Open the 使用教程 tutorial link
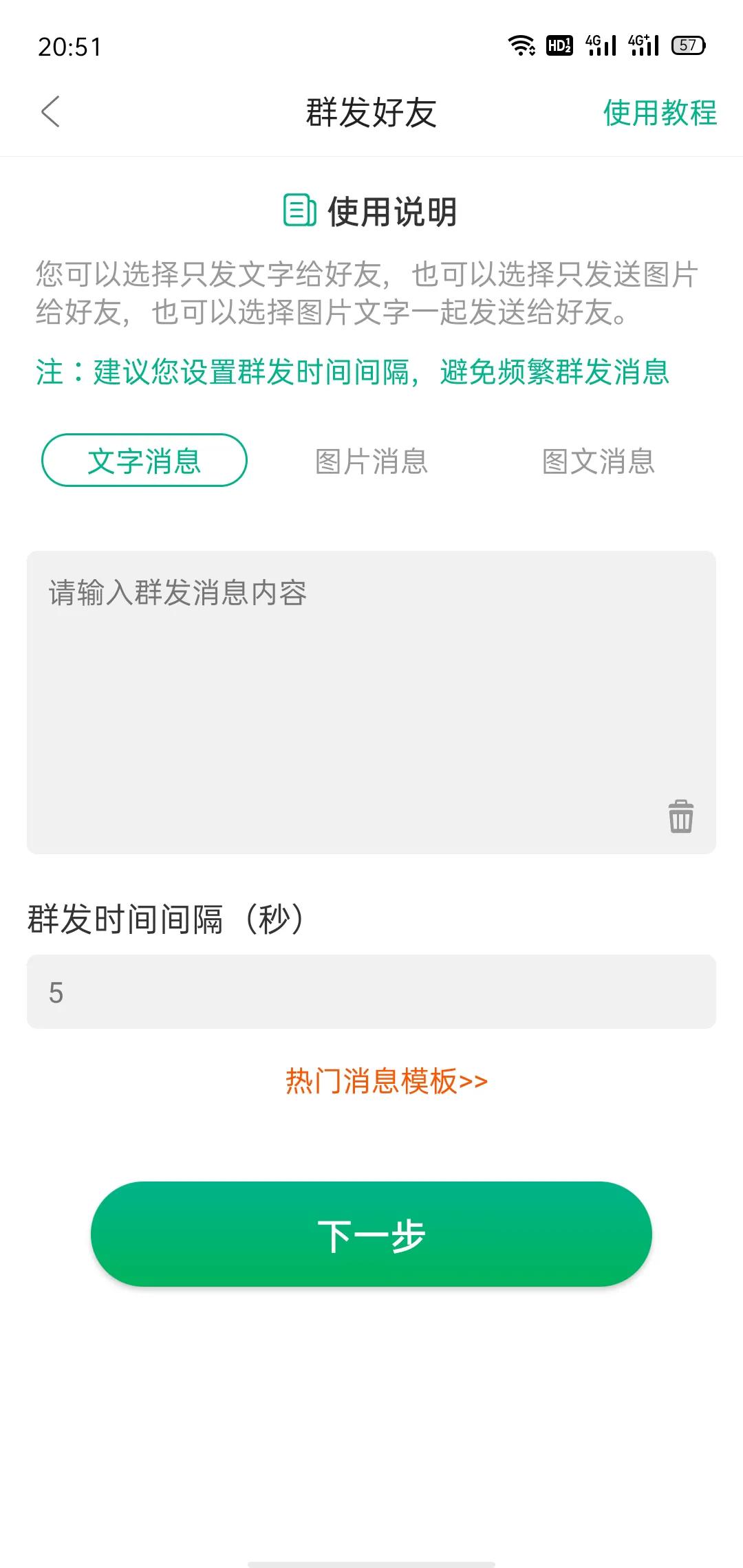Viewport: 743px width, 1568px height. (x=659, y=111)
